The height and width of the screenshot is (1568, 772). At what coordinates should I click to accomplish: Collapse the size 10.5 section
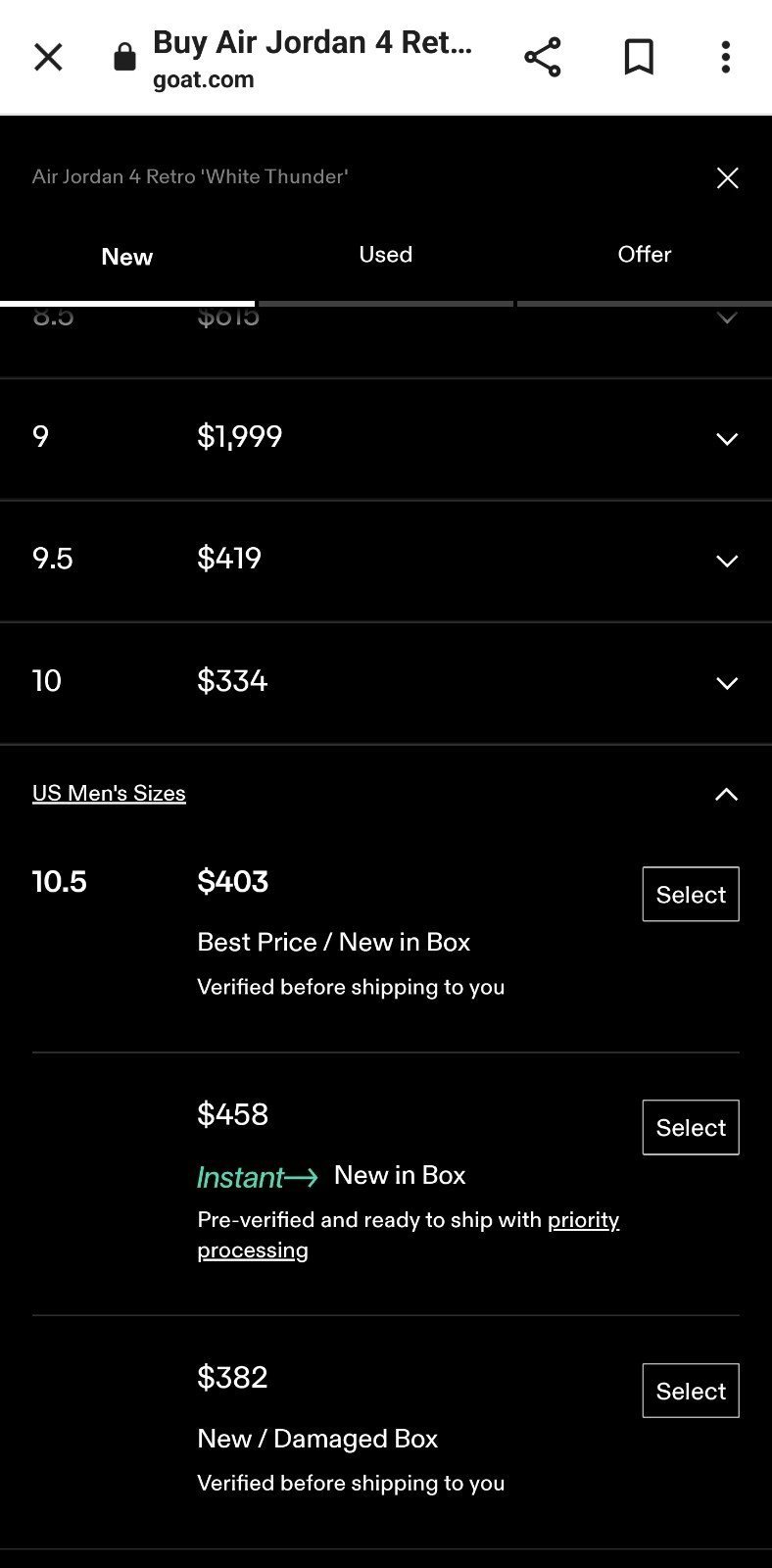pyautogui.click(x=726, y=794)
